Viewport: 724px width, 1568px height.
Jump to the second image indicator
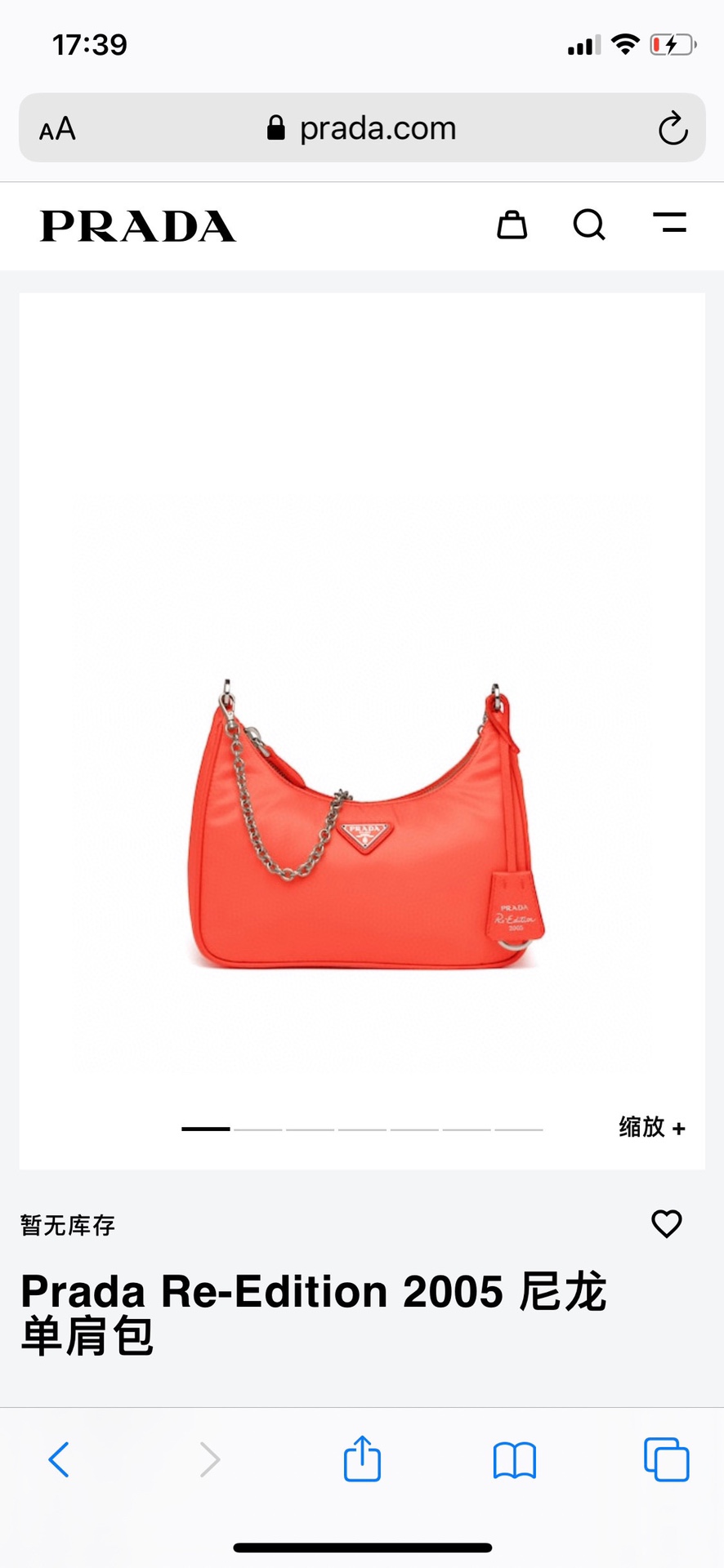pos(258,1129)
